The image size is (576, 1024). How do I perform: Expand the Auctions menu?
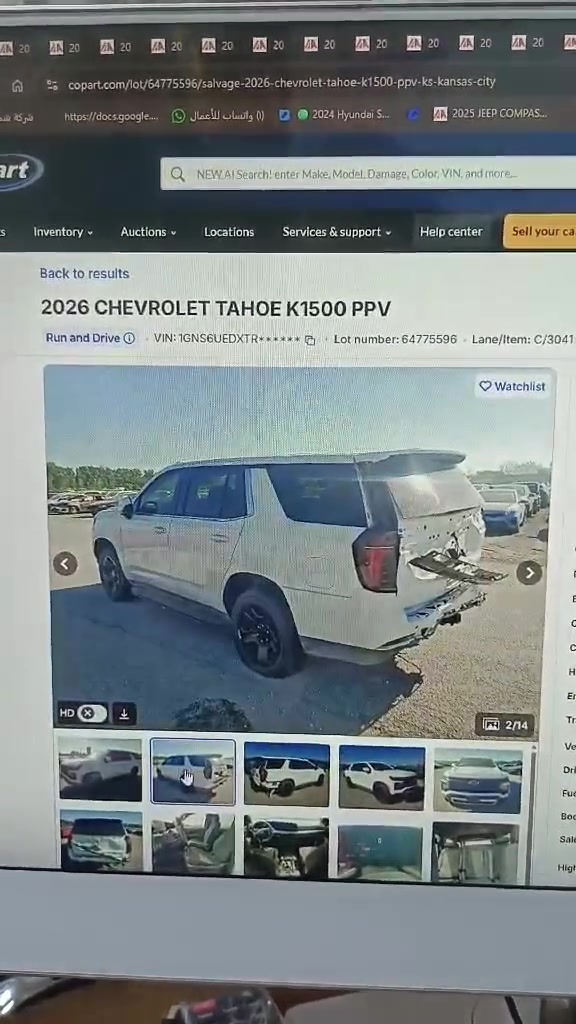(x=148, y=232)
